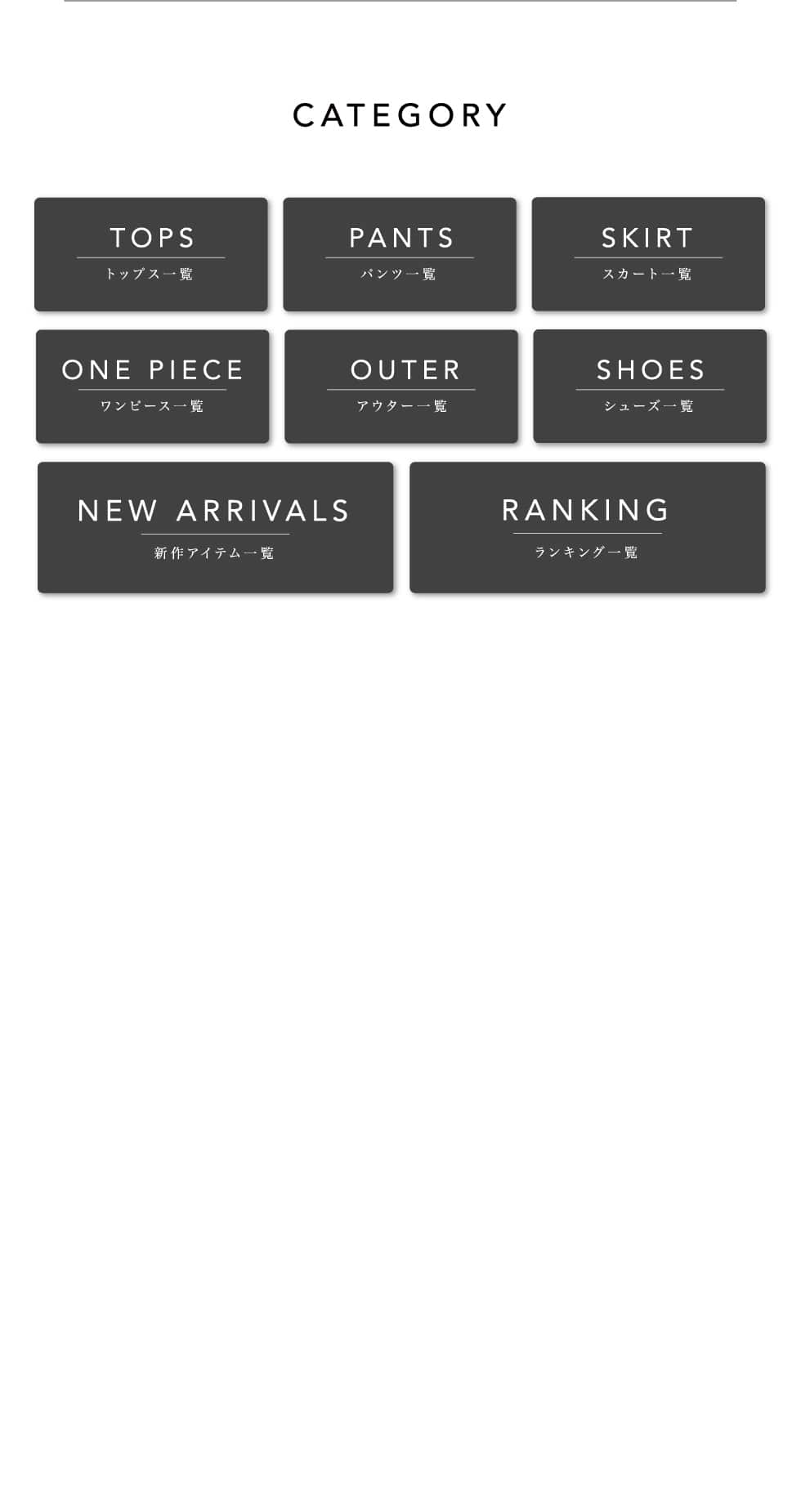Browse the PANTS category
The width and height of the screenshot is (801, 1512).
(x=400, y=254)
